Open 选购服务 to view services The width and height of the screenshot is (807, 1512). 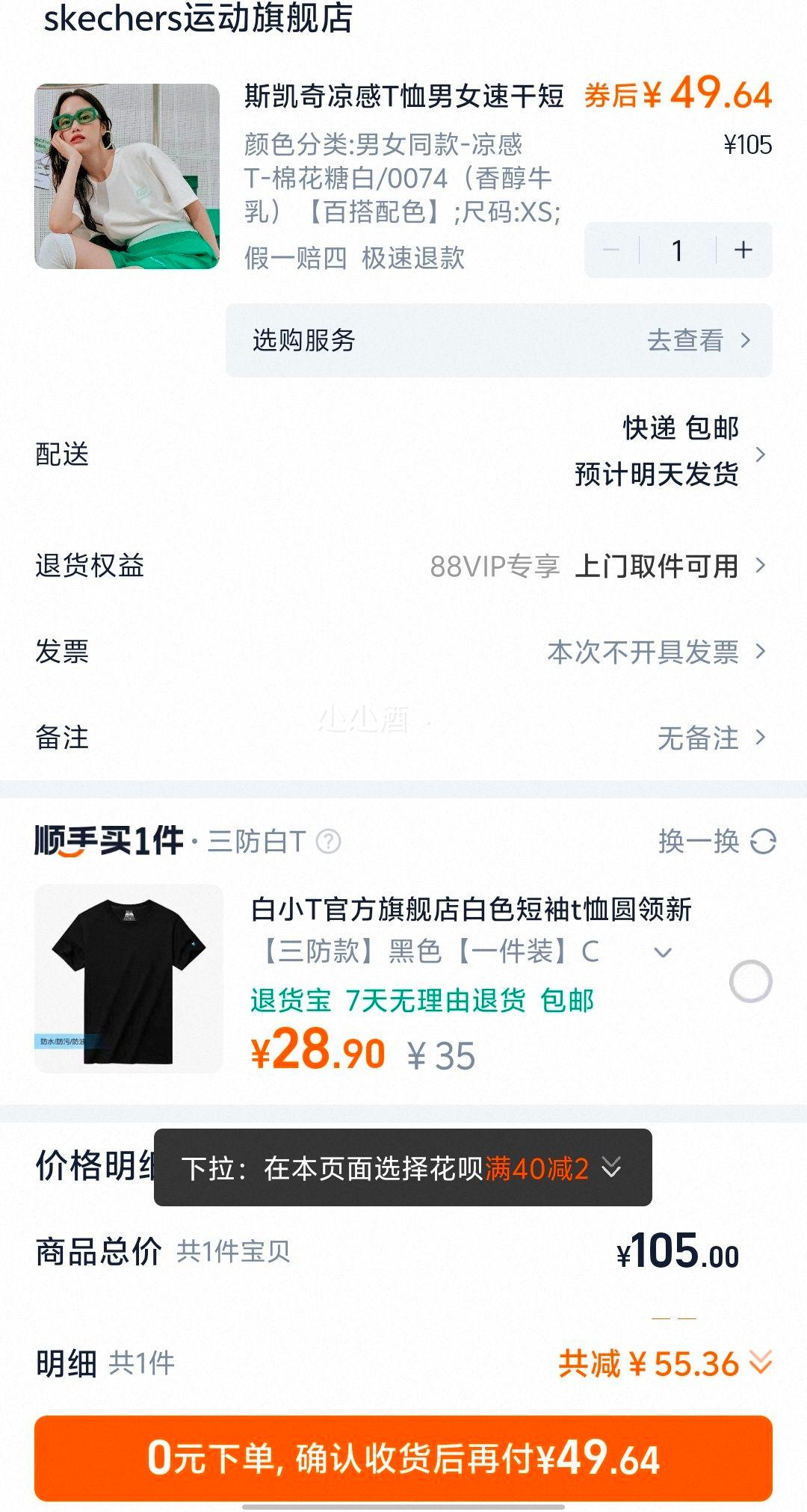[x=498, y=341]
